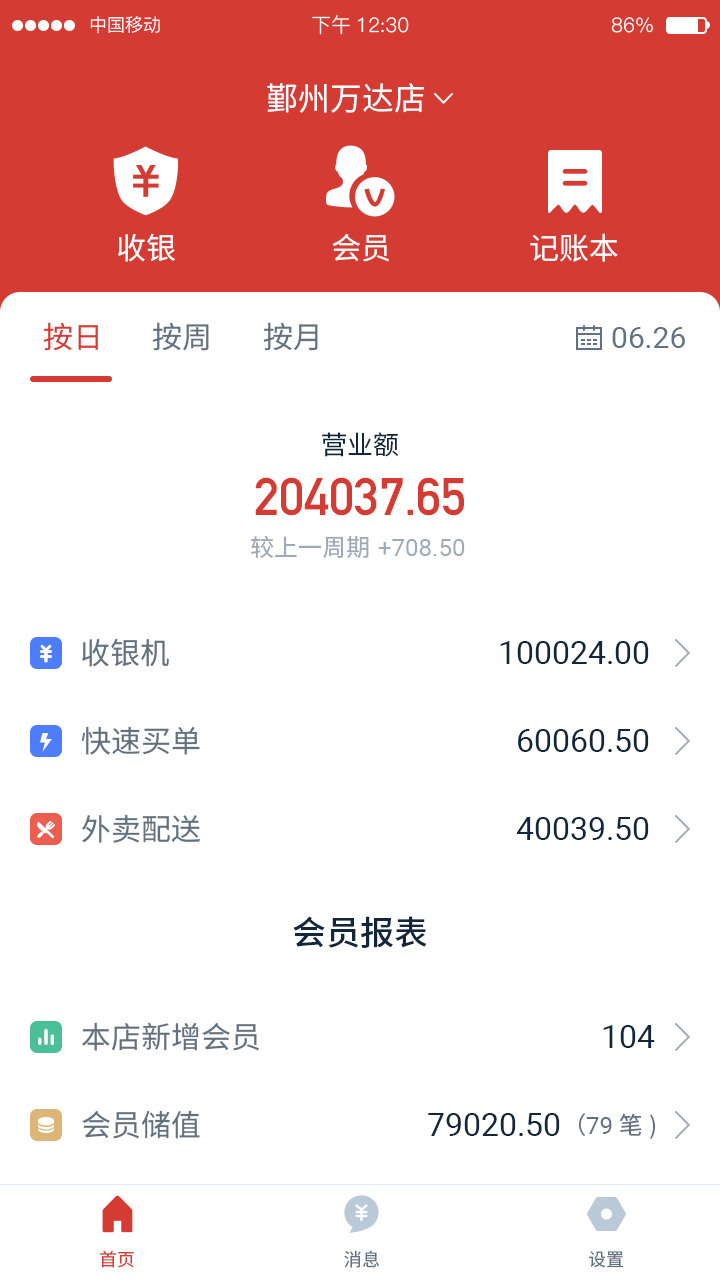The image size is (720, 1280).
Task: Switch to the 消息 messages tab
Action: 361,1231
